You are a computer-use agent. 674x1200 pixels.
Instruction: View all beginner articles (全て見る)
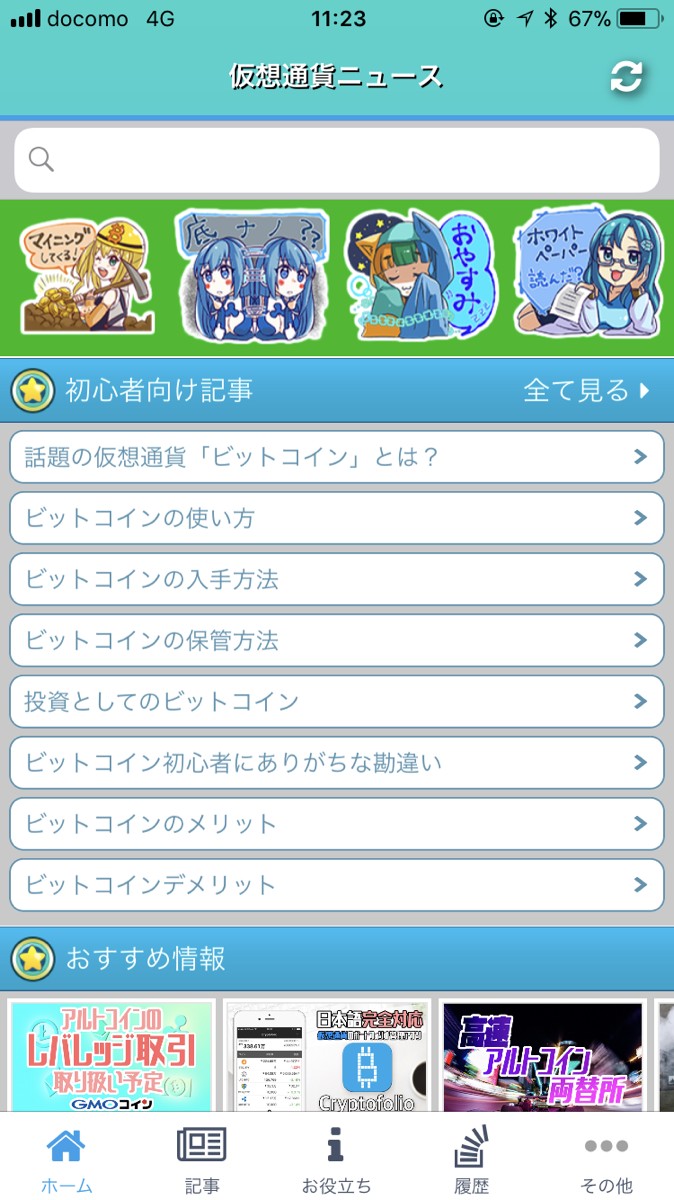coord(586,391)
